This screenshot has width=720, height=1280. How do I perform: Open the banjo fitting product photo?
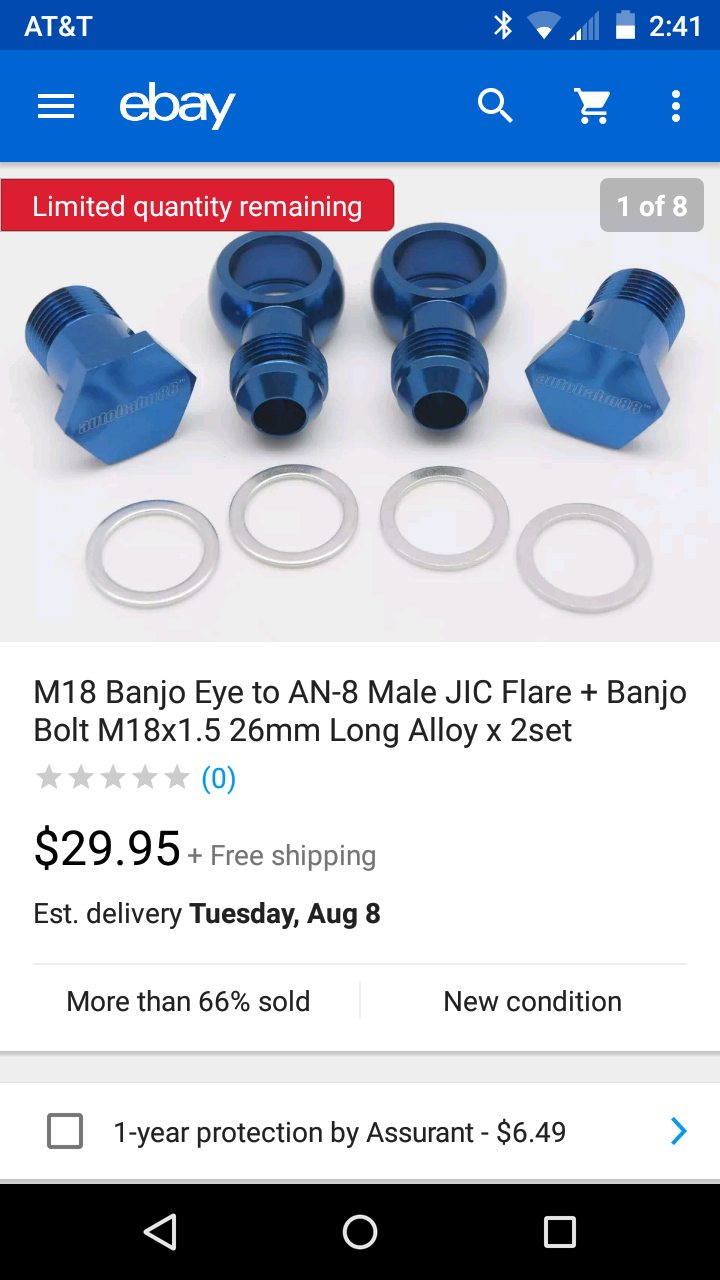360,420
